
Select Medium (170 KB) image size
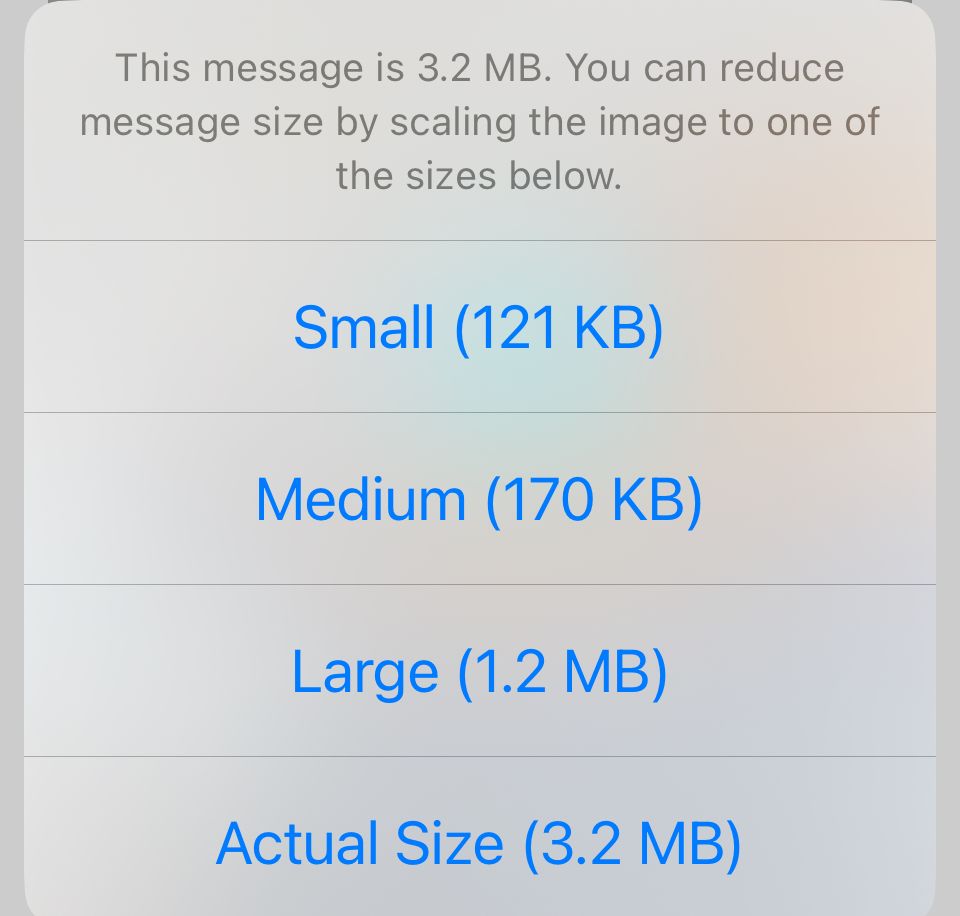pyautogui.click(x=478, y=499)
